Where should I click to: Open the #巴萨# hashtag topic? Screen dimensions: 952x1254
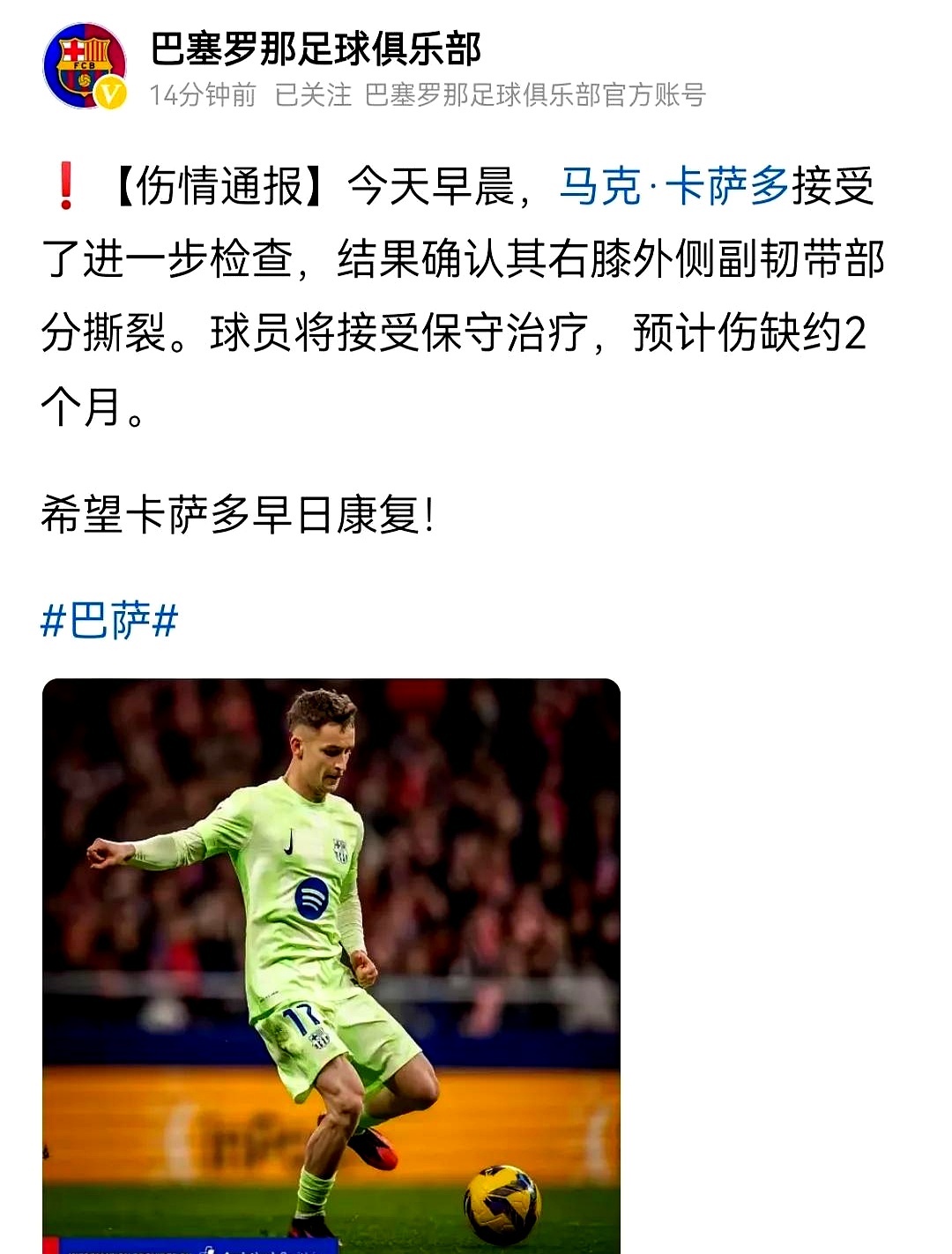[x=109, y=621]
